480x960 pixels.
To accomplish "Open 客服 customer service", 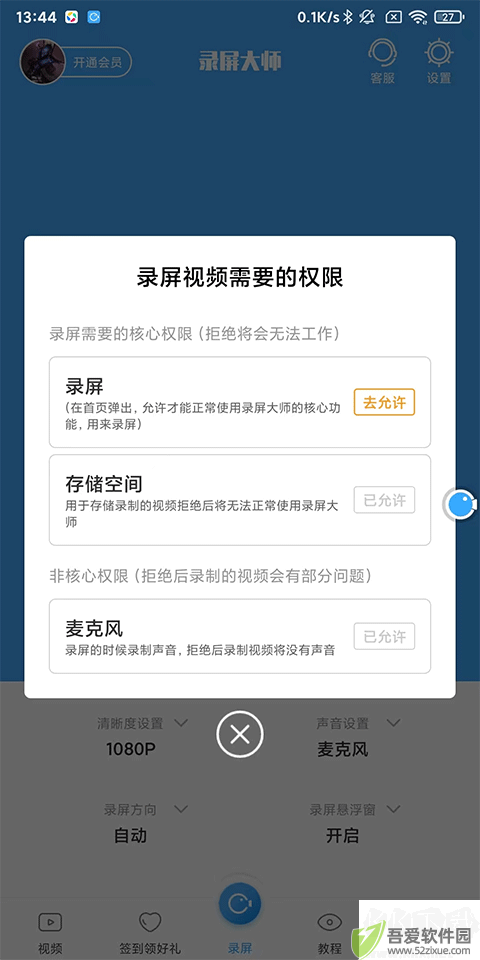I will [x=382, y=61].
